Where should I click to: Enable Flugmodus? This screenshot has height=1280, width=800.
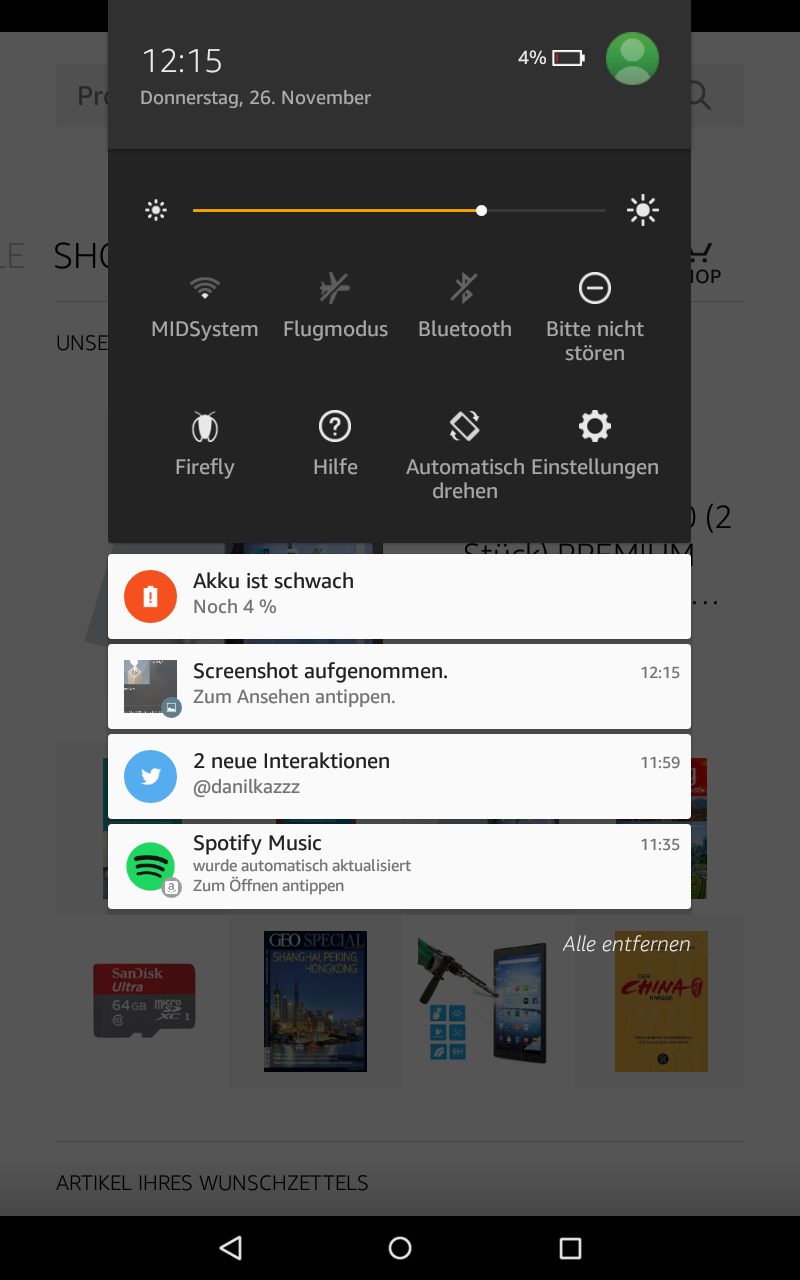335,307
